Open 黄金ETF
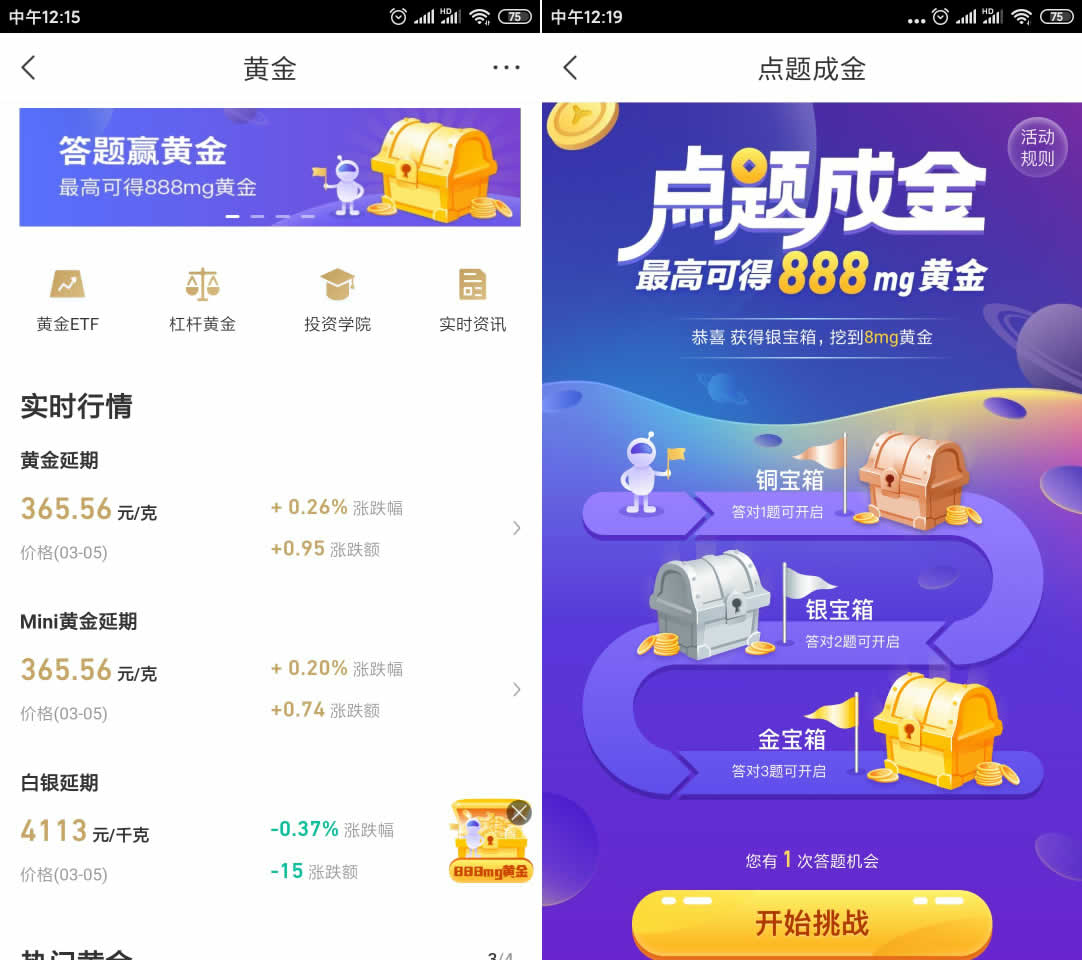 (x=68, y=300)
